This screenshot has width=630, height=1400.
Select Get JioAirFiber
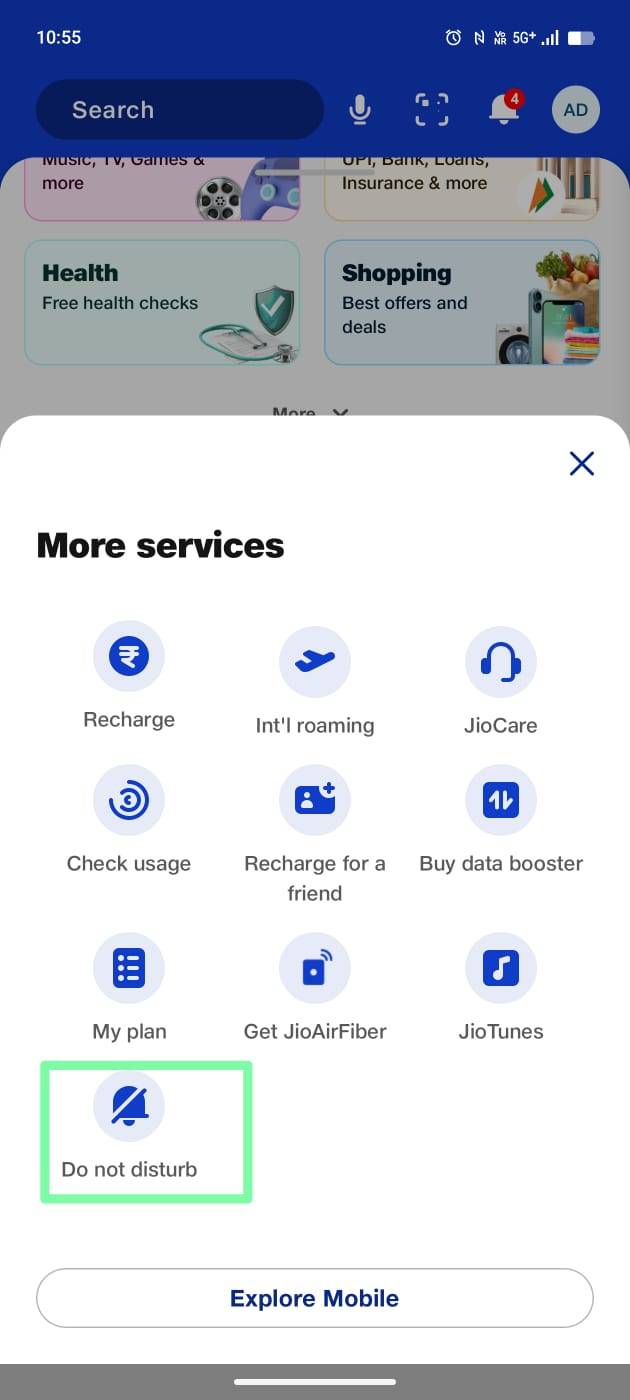pyautogui.click(x=315, y=988)
